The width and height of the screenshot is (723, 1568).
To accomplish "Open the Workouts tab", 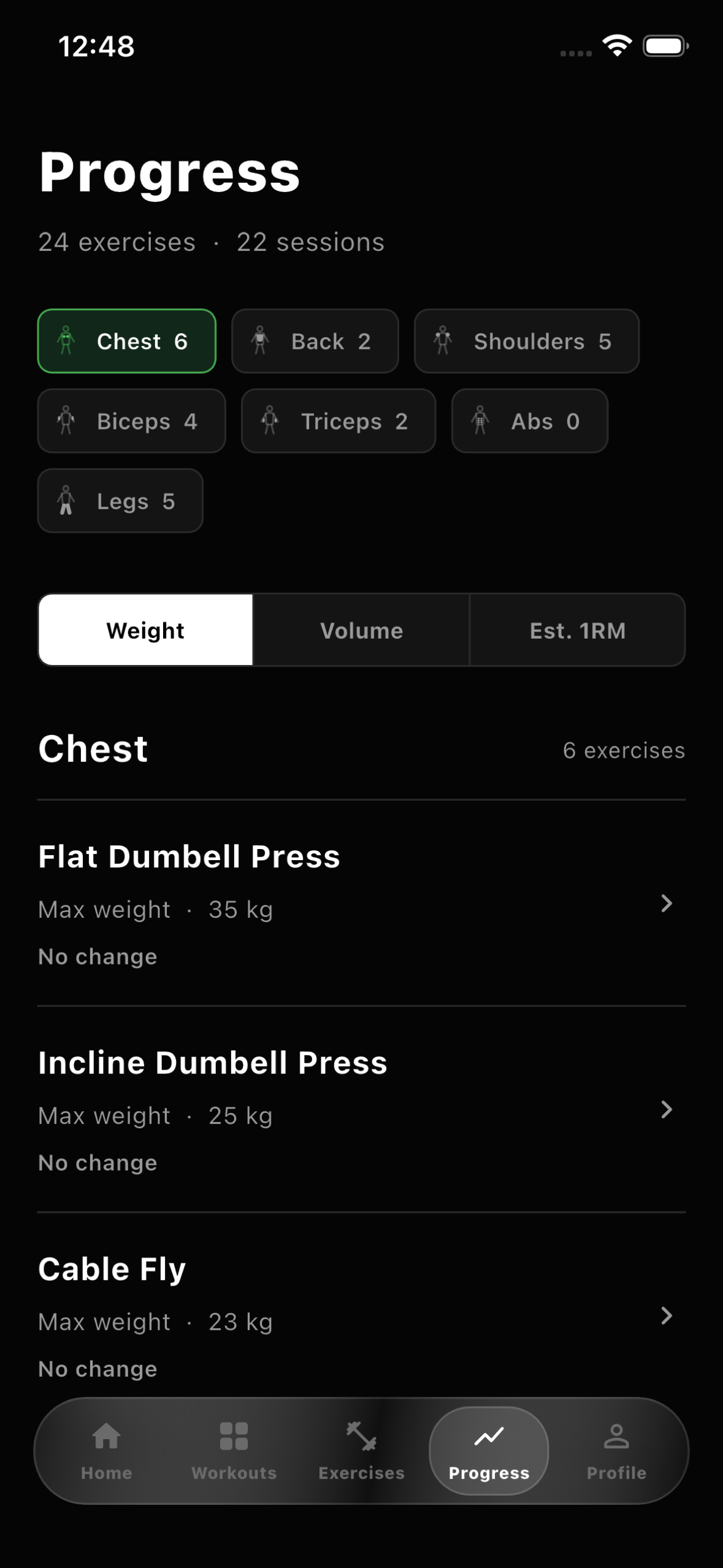I will [234, 1451].
